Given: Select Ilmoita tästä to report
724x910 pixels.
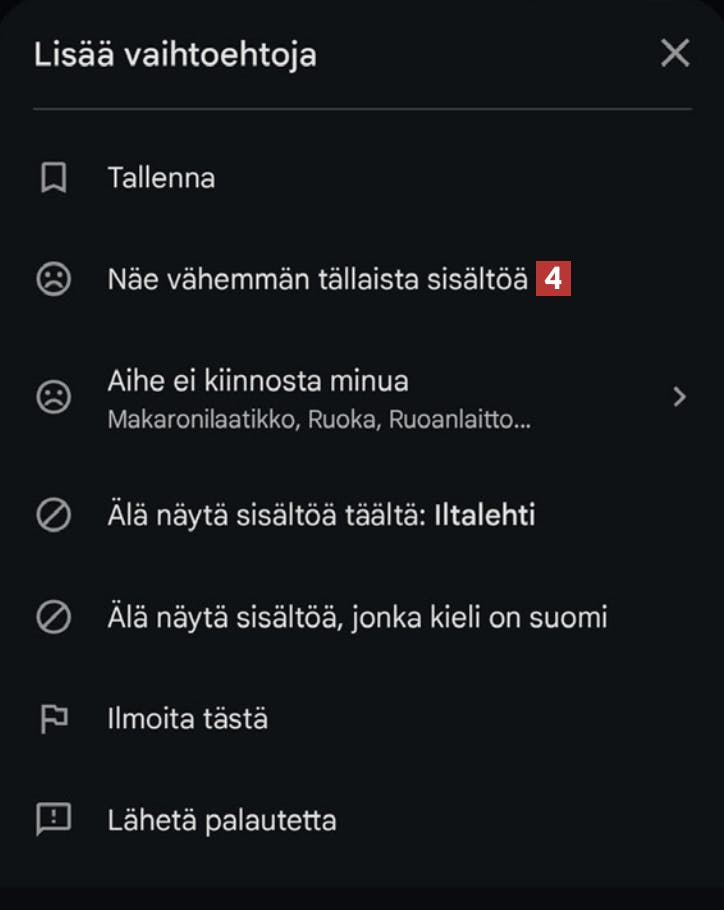Looking at the screenshot, I should pos(187,719).
